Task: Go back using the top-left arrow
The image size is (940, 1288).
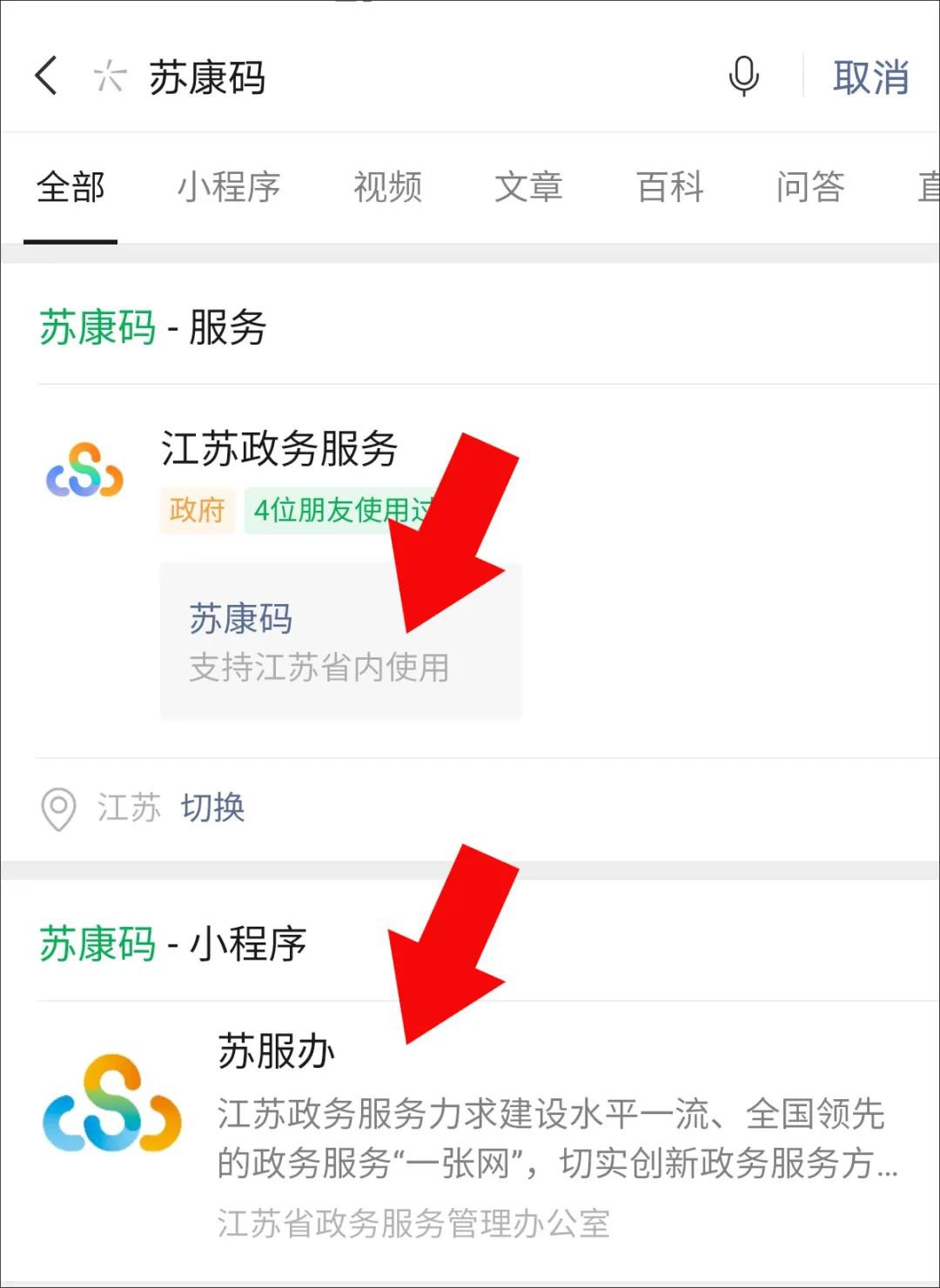Action: point(47,76)
